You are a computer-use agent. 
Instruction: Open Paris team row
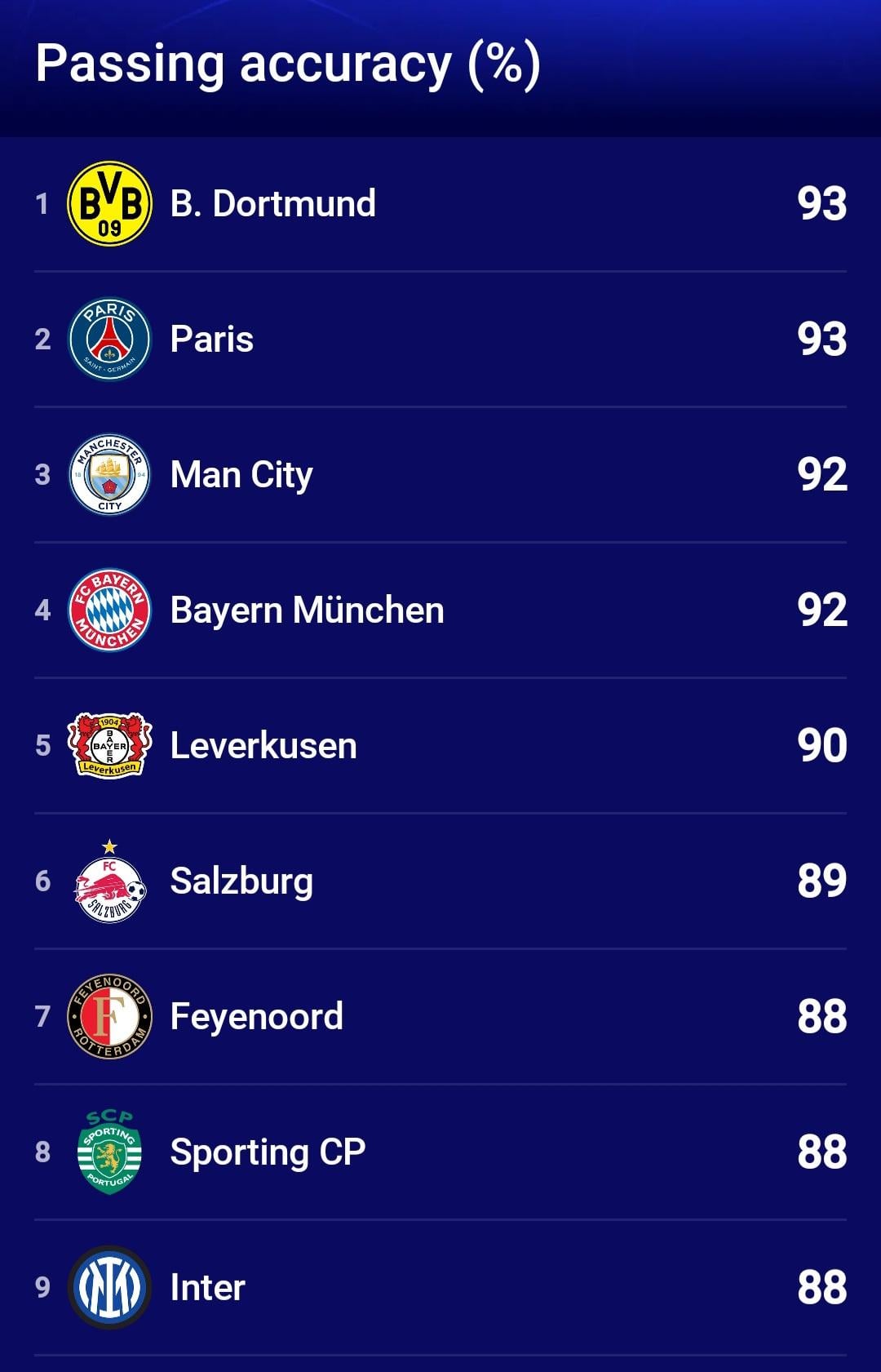coord(212,340)
